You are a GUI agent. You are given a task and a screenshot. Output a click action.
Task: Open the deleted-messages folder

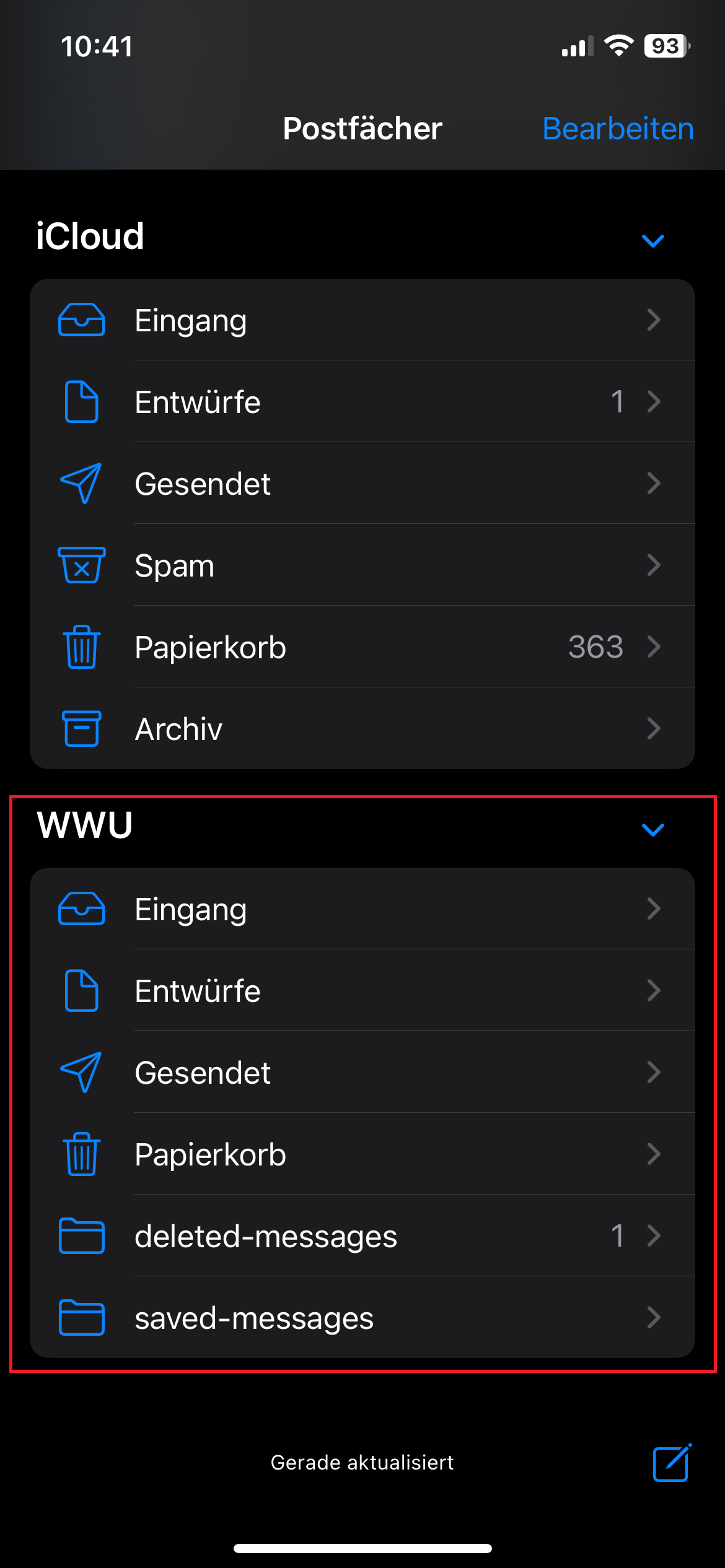pos(362,1236)
